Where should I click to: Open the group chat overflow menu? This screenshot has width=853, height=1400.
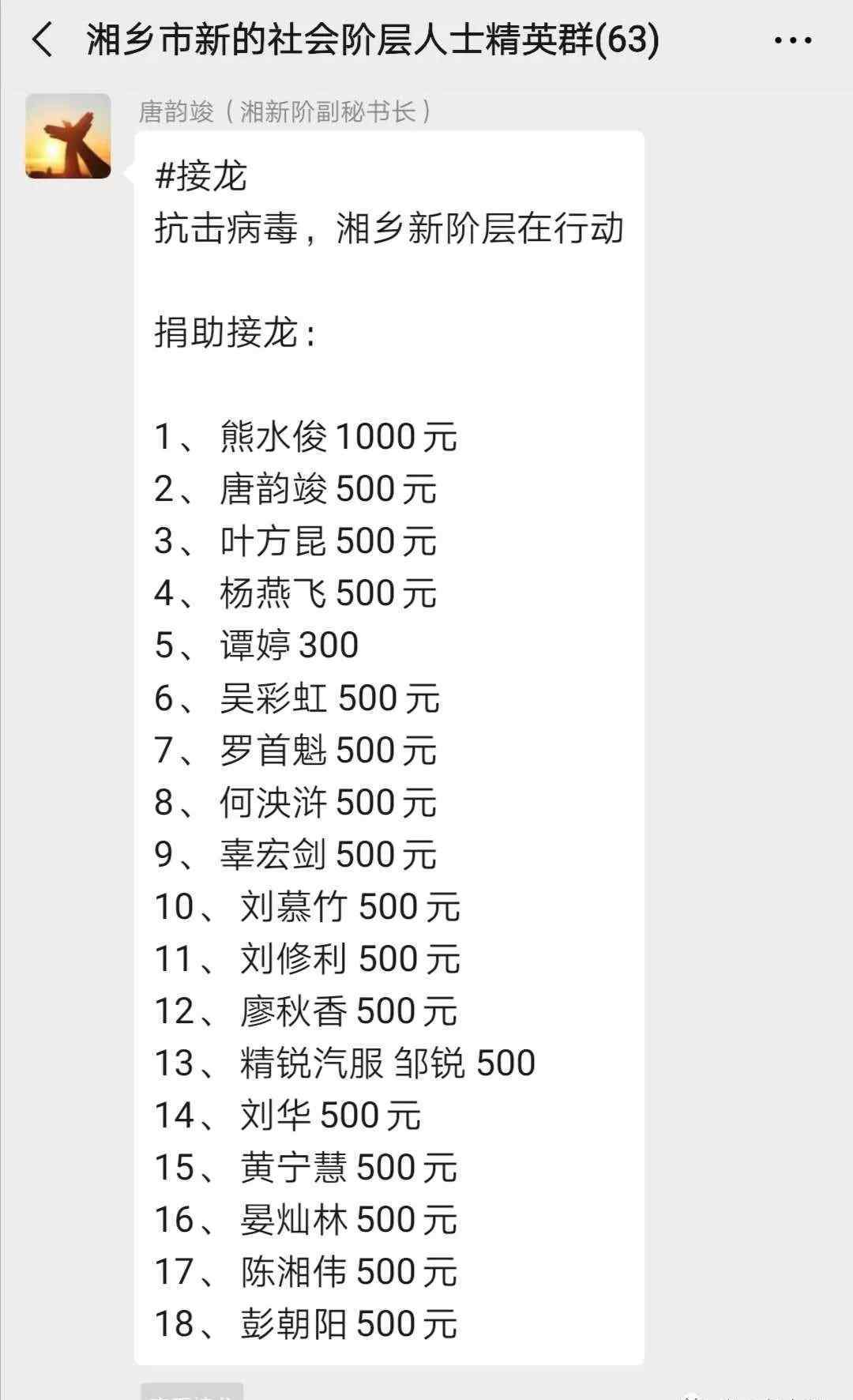[x=793, y=40]
